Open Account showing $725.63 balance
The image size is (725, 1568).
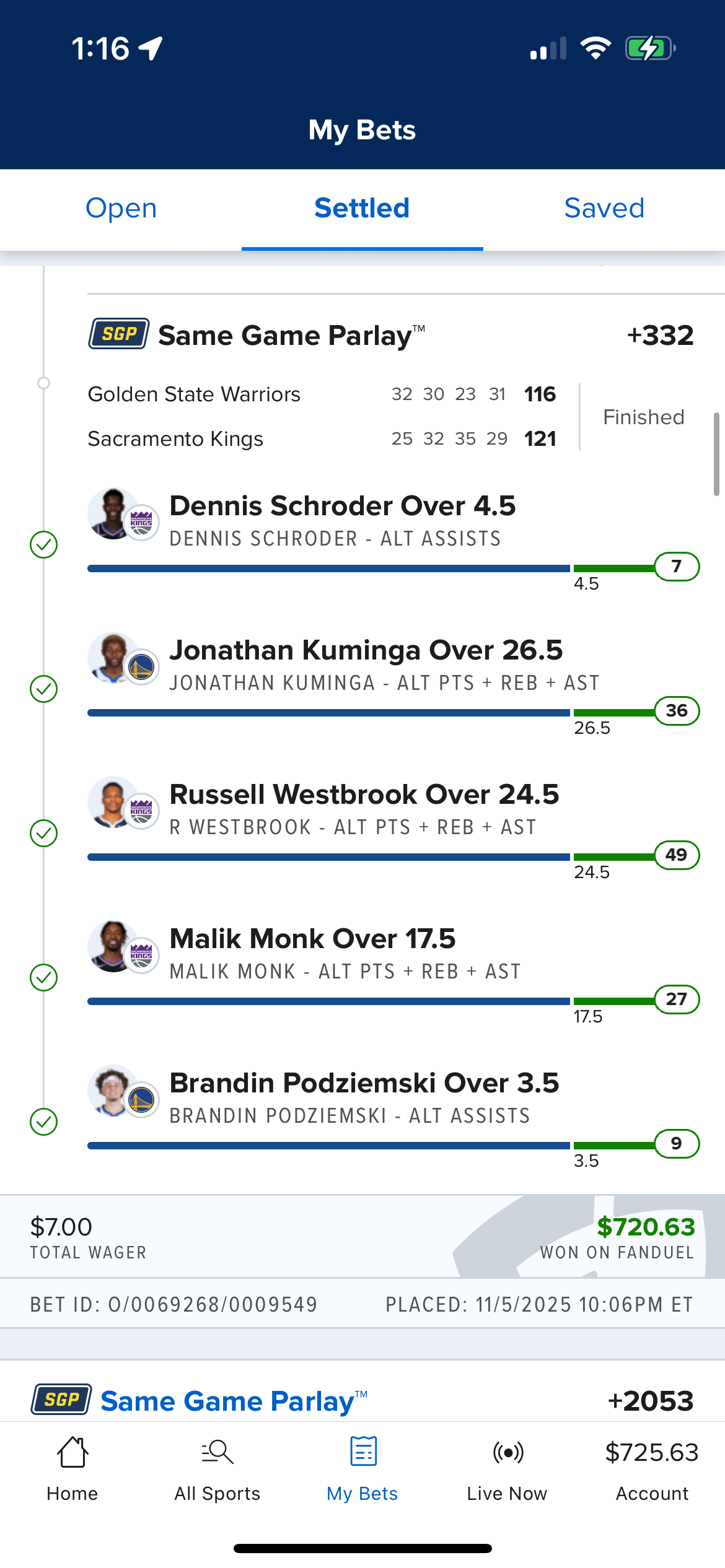tap(652, 1468)
